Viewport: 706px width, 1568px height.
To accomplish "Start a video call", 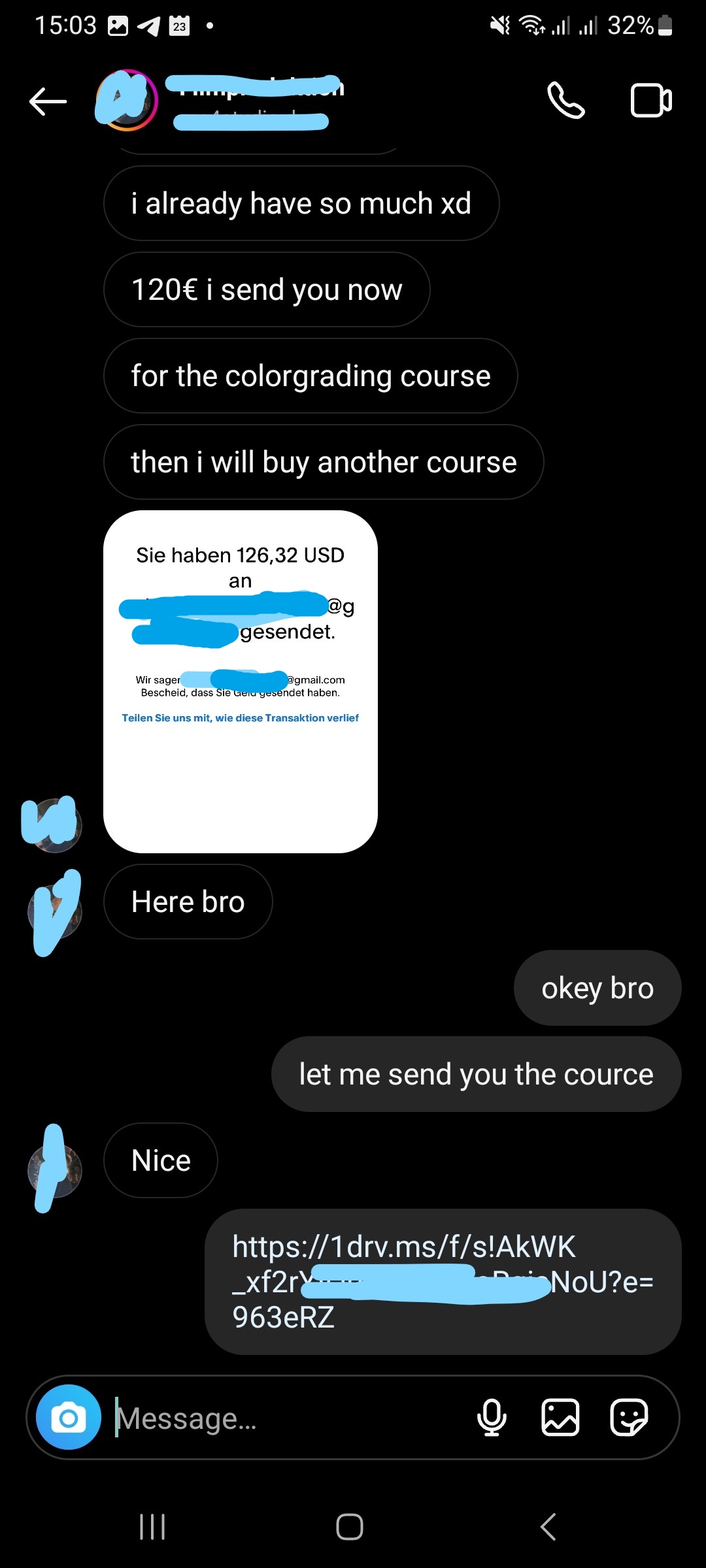I will [x=651, y=101].
